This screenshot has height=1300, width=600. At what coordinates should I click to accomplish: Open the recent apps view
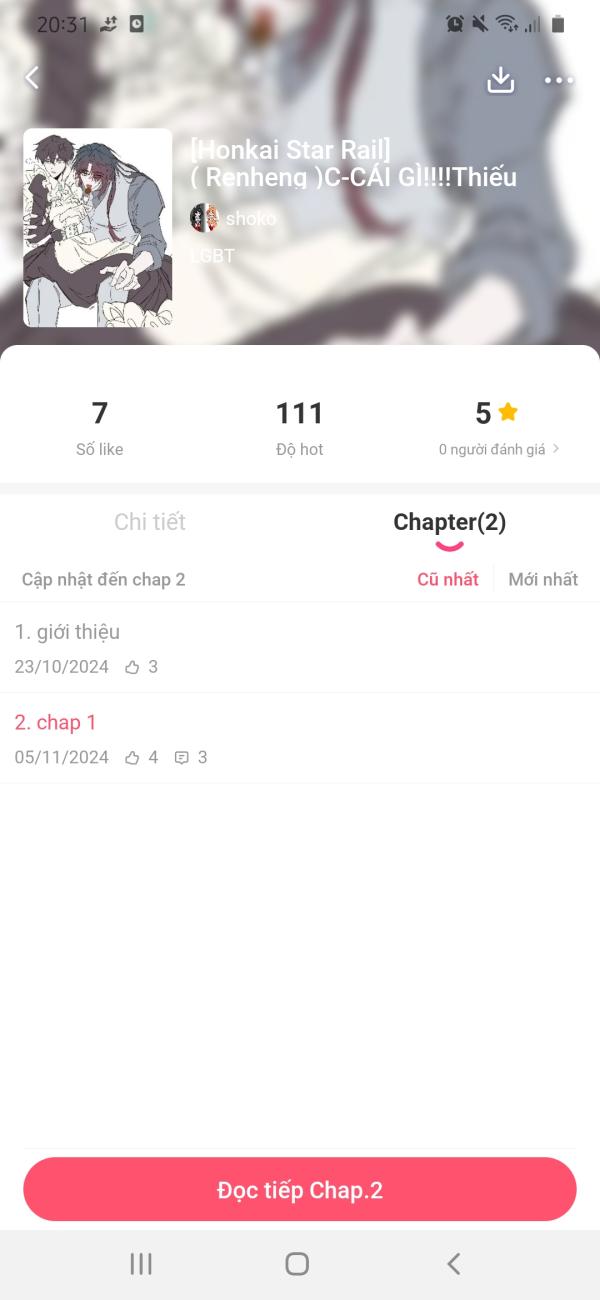pyautogui.click(x=141, y=1264)
